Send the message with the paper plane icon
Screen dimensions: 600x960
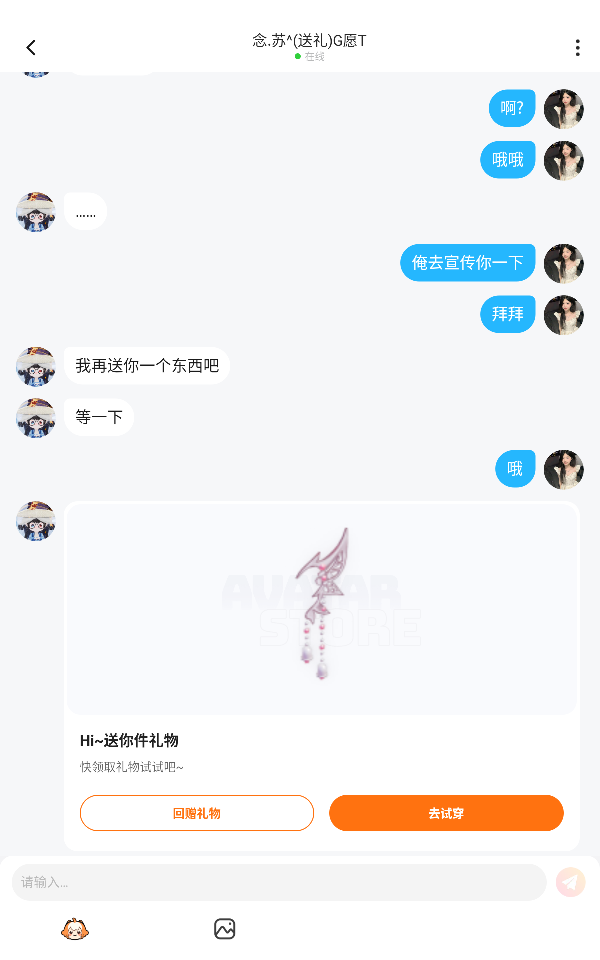click(571, 882)
